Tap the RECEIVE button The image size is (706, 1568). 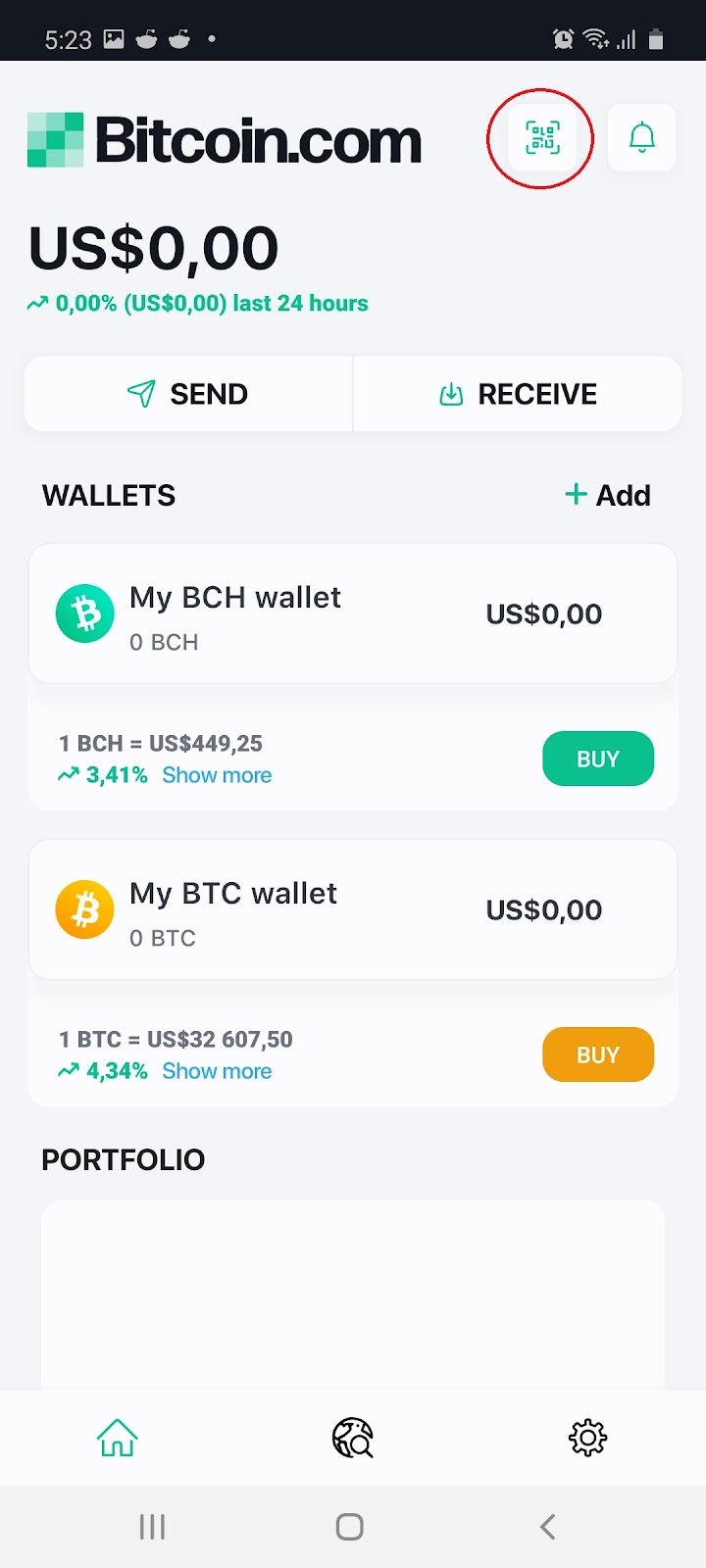tap(518, 394)
